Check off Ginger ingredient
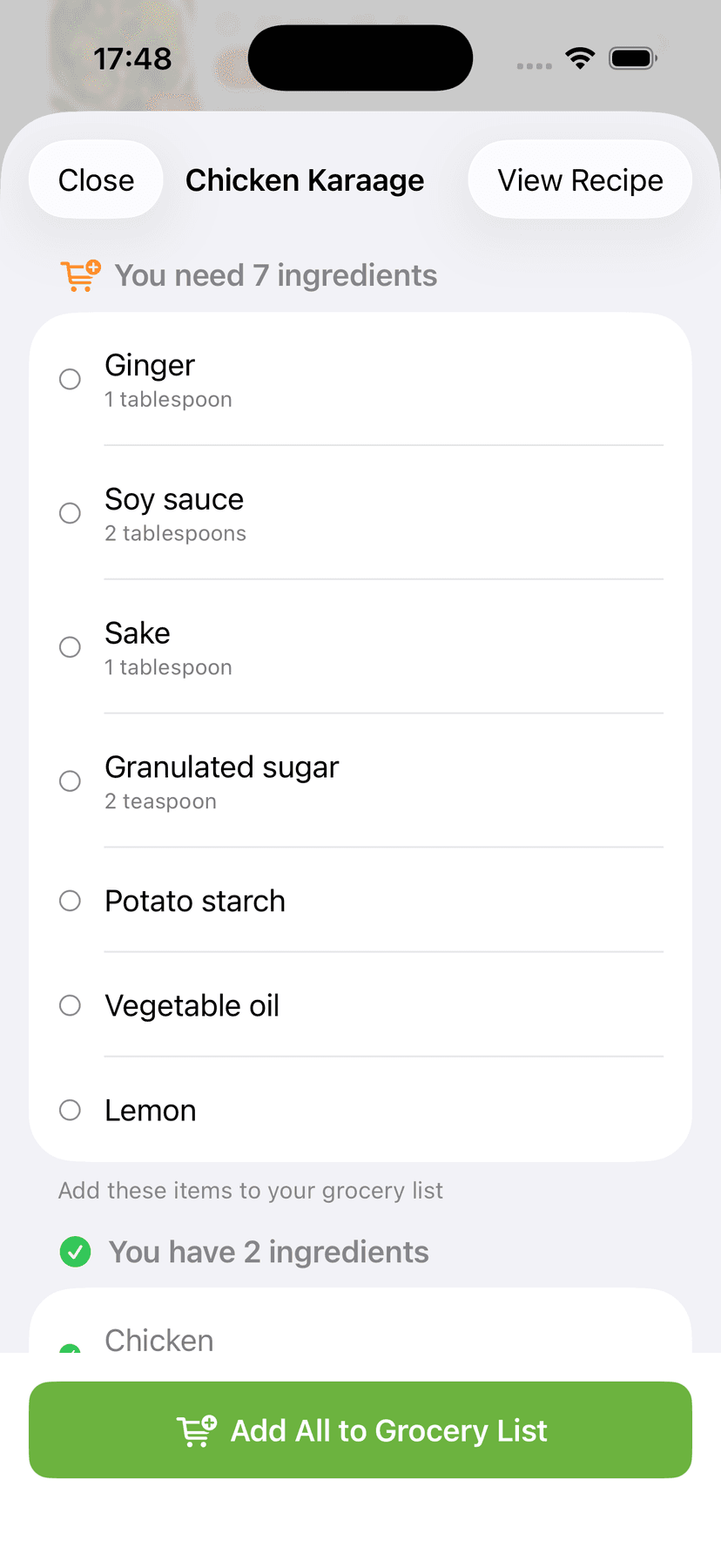This screenshot has height=1568, width=721. 70,379
